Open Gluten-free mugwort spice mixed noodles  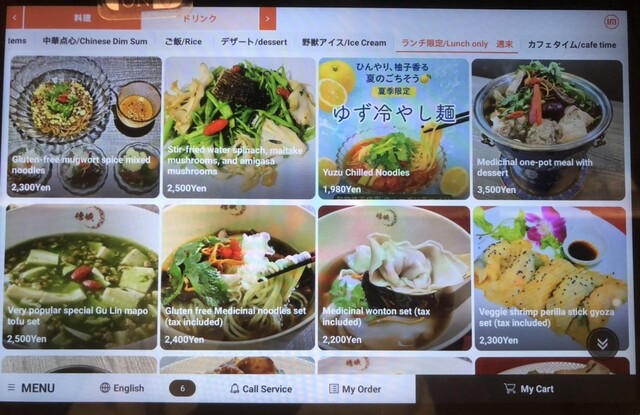pos(84,125)
